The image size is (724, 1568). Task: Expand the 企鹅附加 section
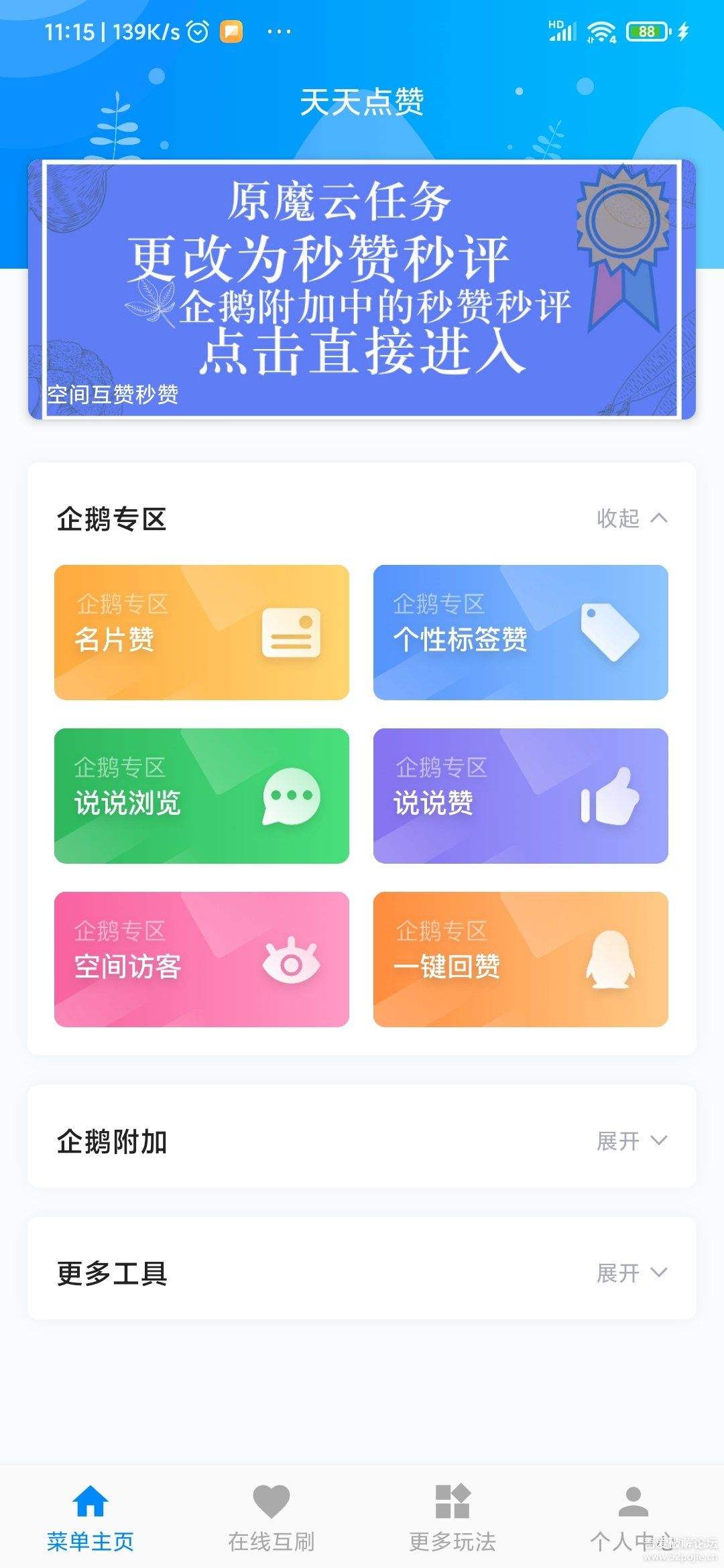tap(631, 1141)
